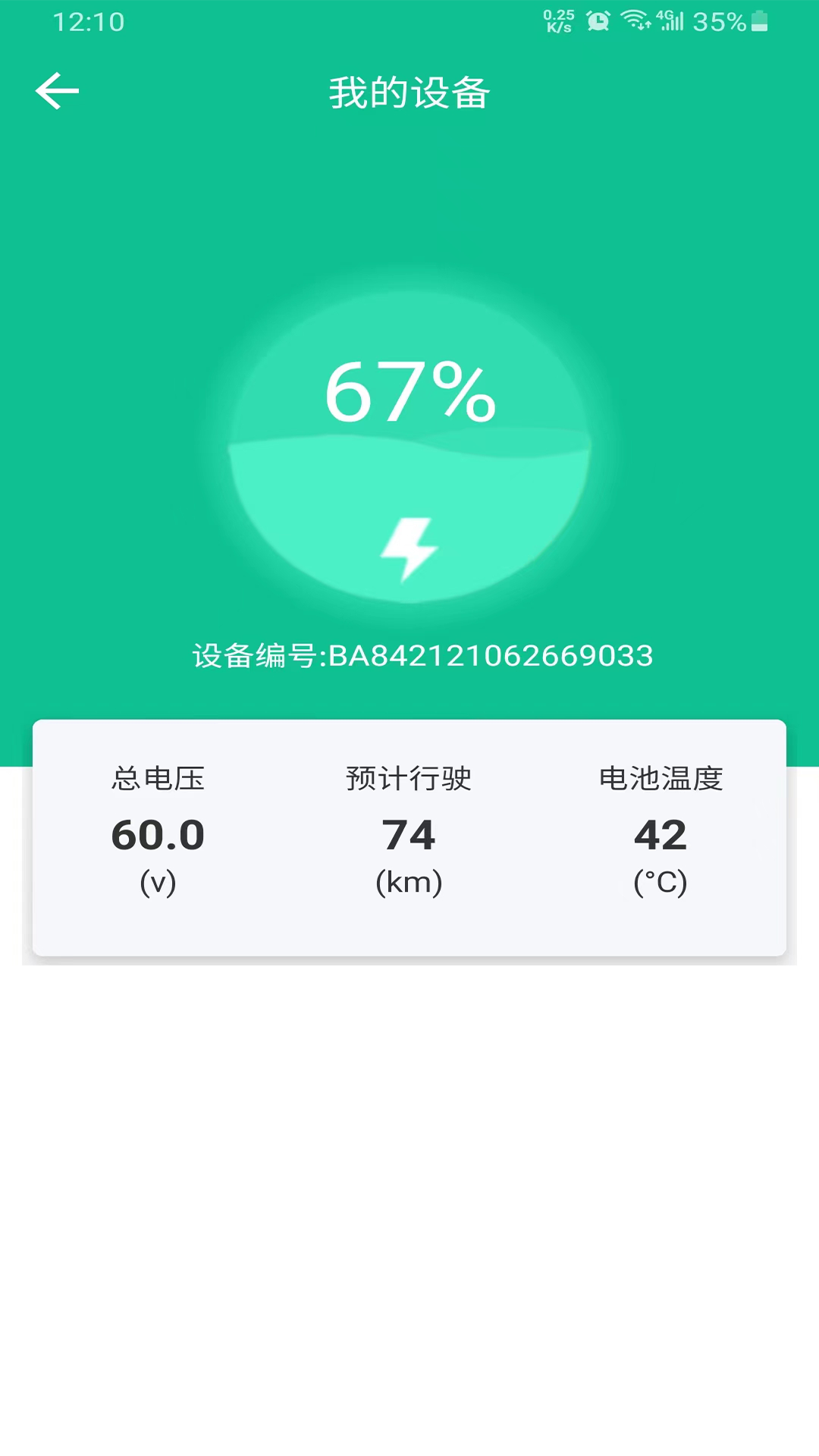Image resolution: width=819 pixels, height=1456 pixels.
Task: Tap the lightning charging icon
Action: click(x=409, y=548)
